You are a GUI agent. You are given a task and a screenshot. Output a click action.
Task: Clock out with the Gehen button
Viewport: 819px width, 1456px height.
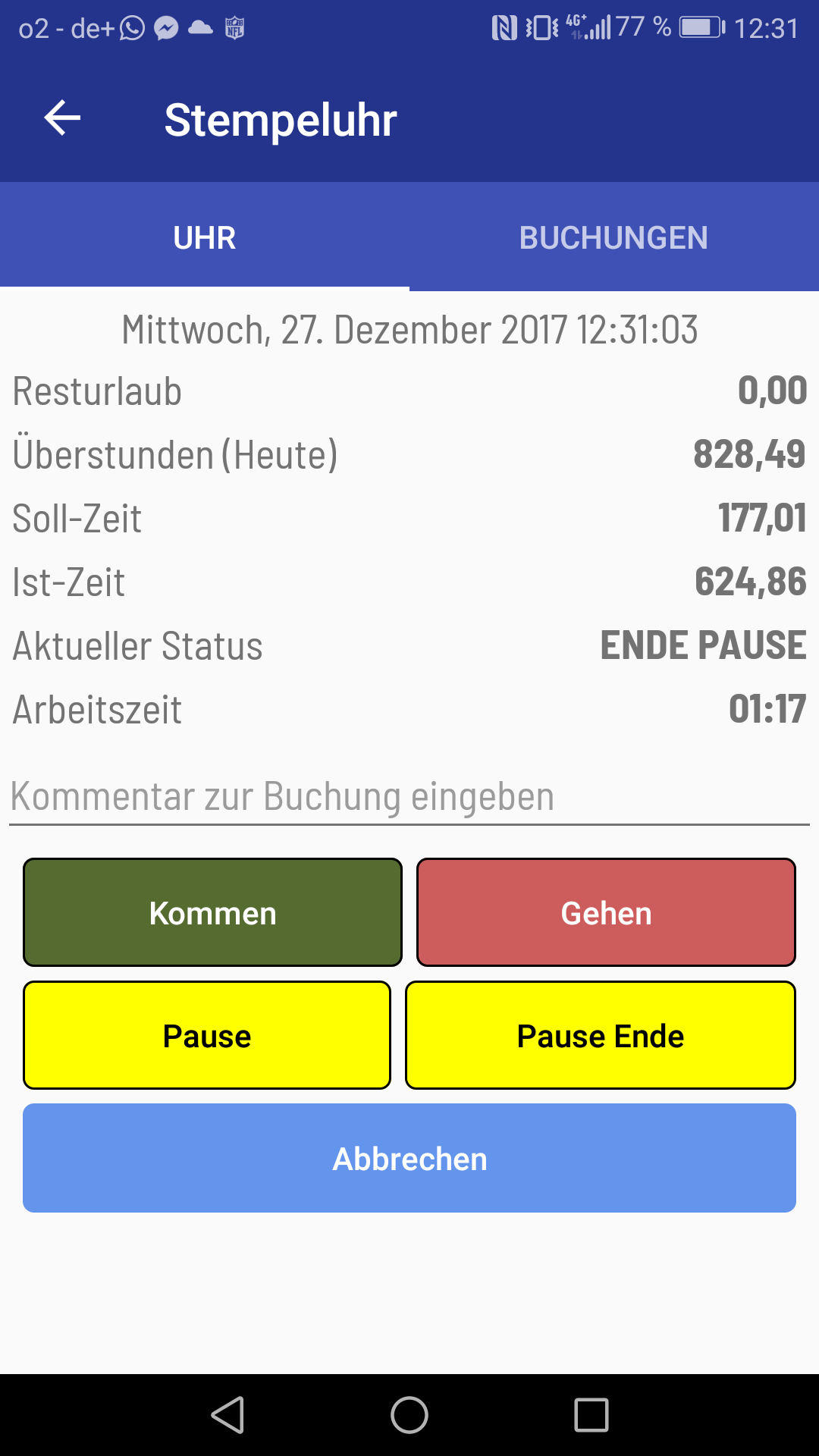click(606, 912)
